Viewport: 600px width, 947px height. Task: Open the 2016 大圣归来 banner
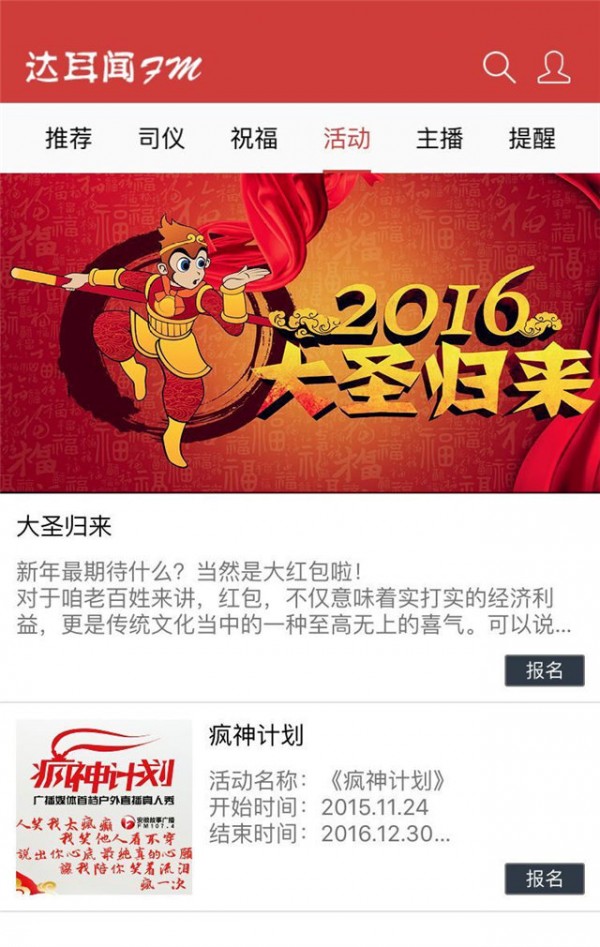pyautogui.click(x=300, y=333)
